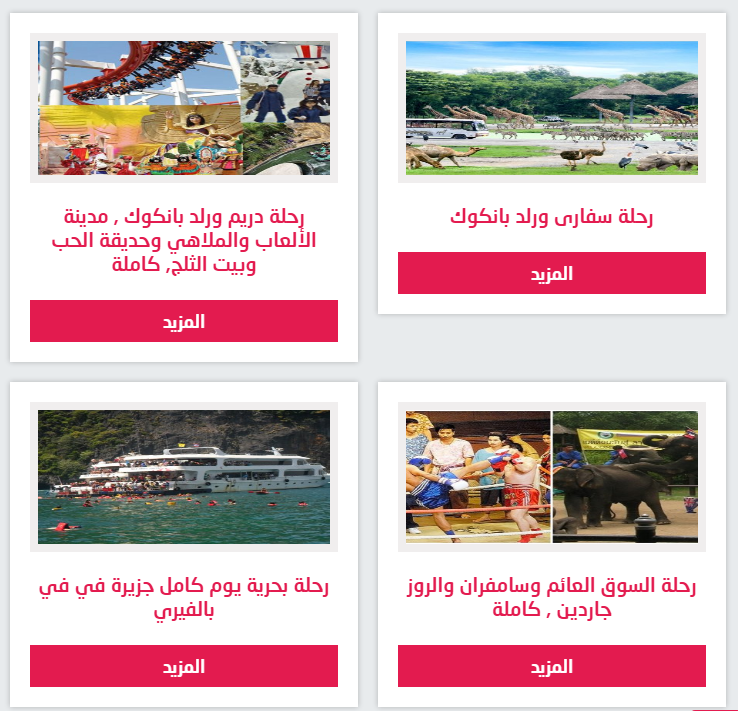Open title رحلة دريم ورلد بانكوك
738x711 pixels.
point(184,240)
